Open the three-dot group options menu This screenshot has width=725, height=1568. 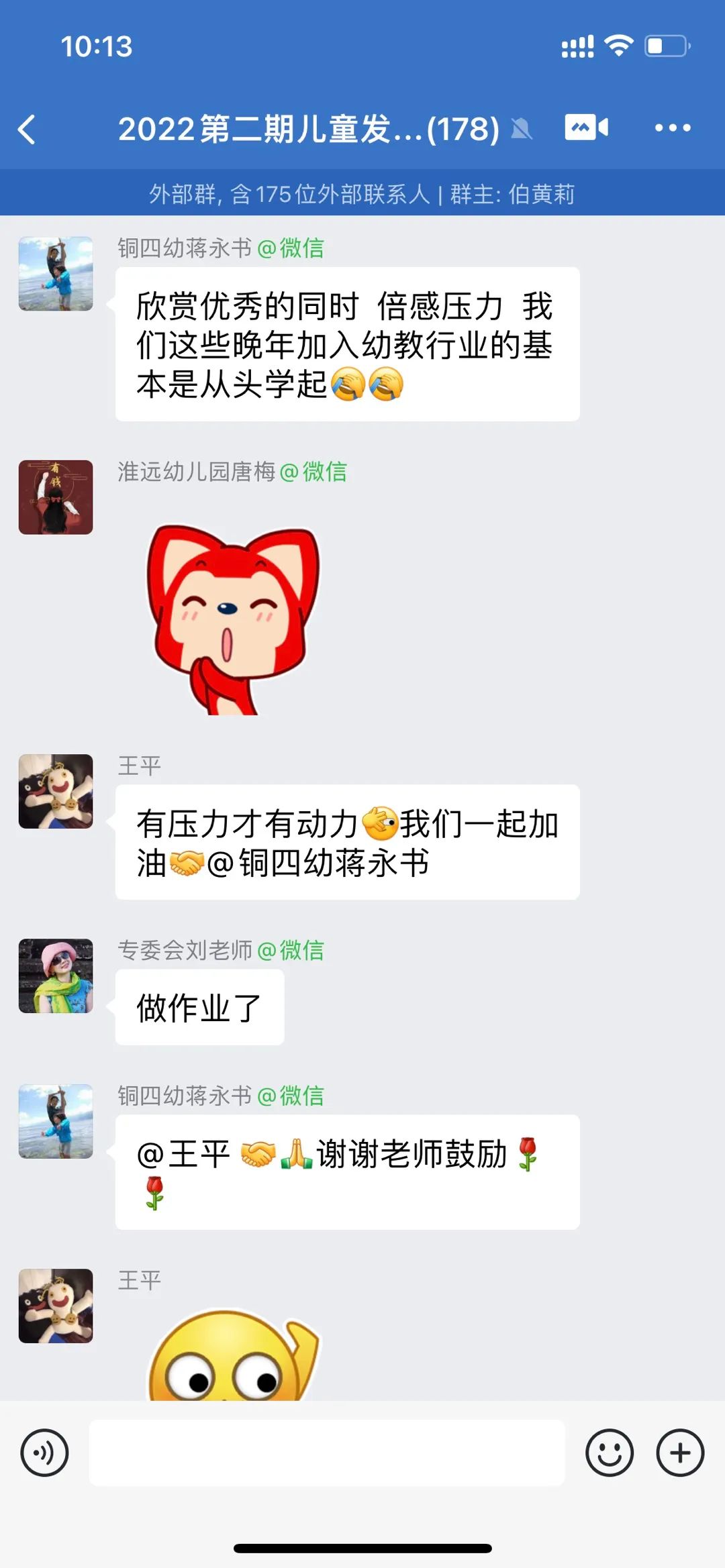[672, 127]
